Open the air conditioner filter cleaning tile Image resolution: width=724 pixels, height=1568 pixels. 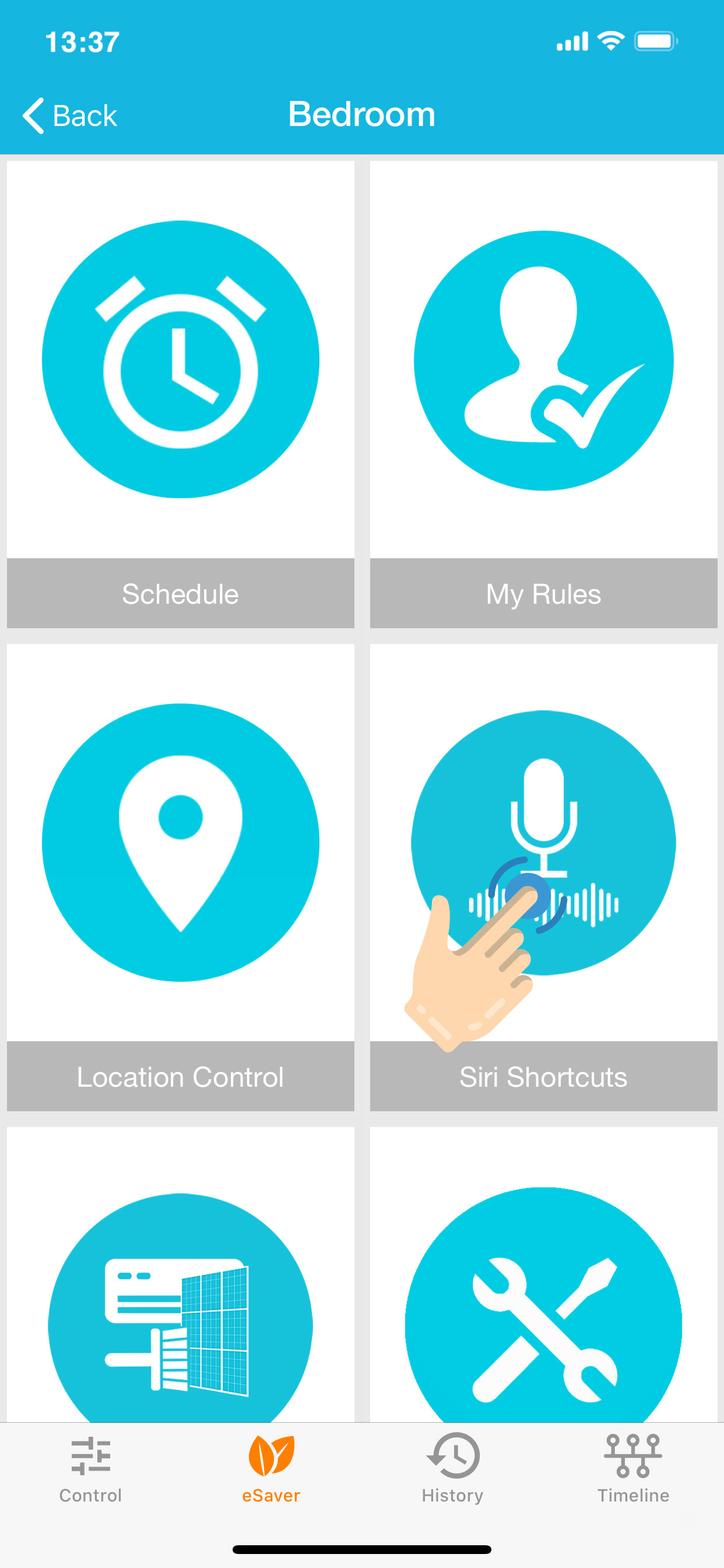click(x=180, y=1308)
